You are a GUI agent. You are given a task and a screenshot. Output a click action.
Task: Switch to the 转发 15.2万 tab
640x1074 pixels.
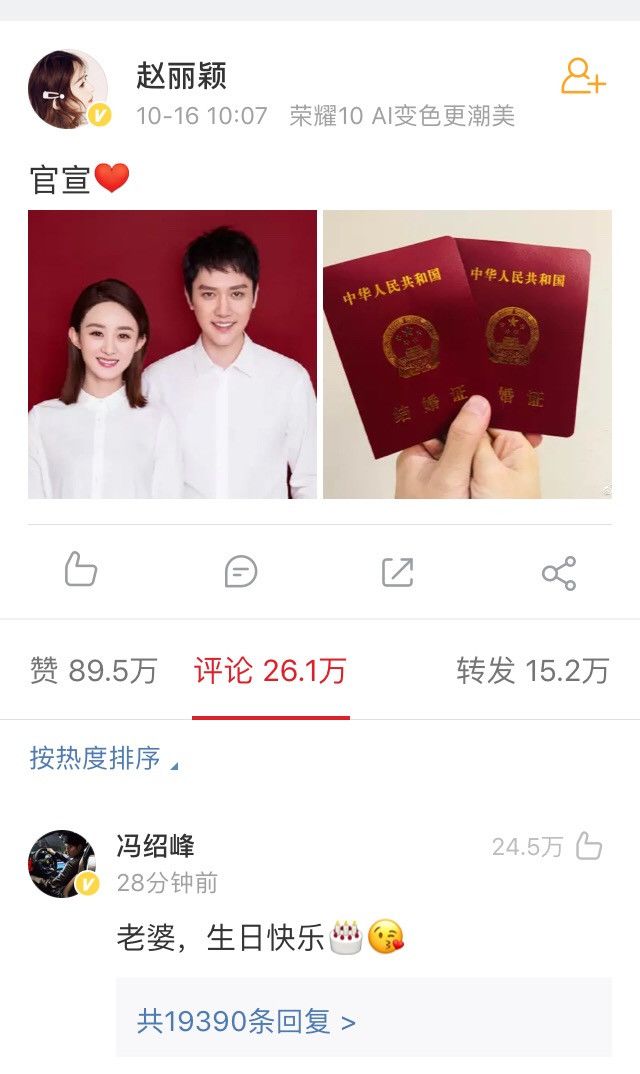tap(532, 671)
